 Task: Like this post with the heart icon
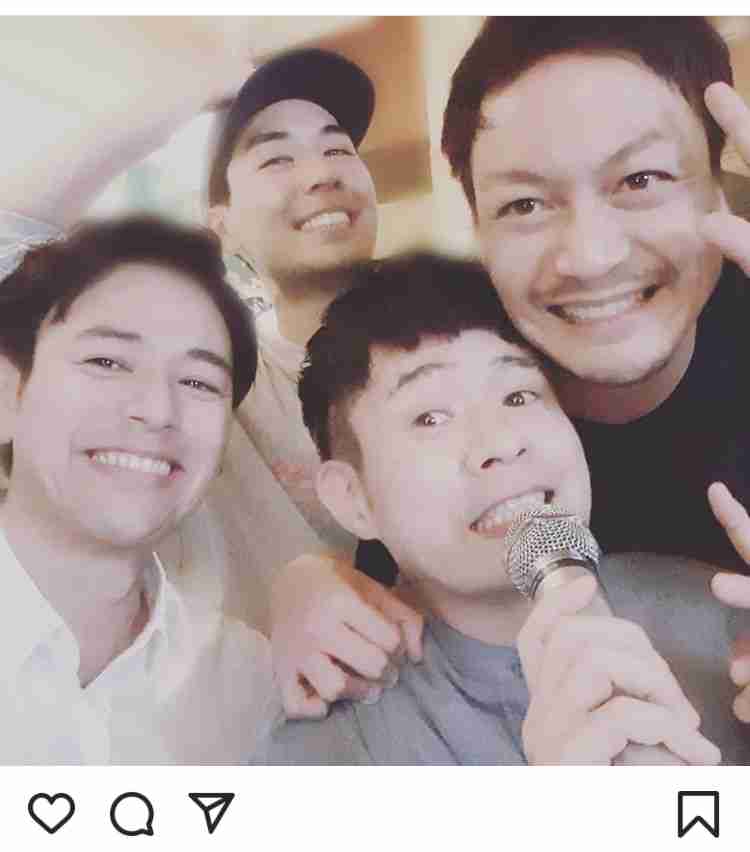51,813
